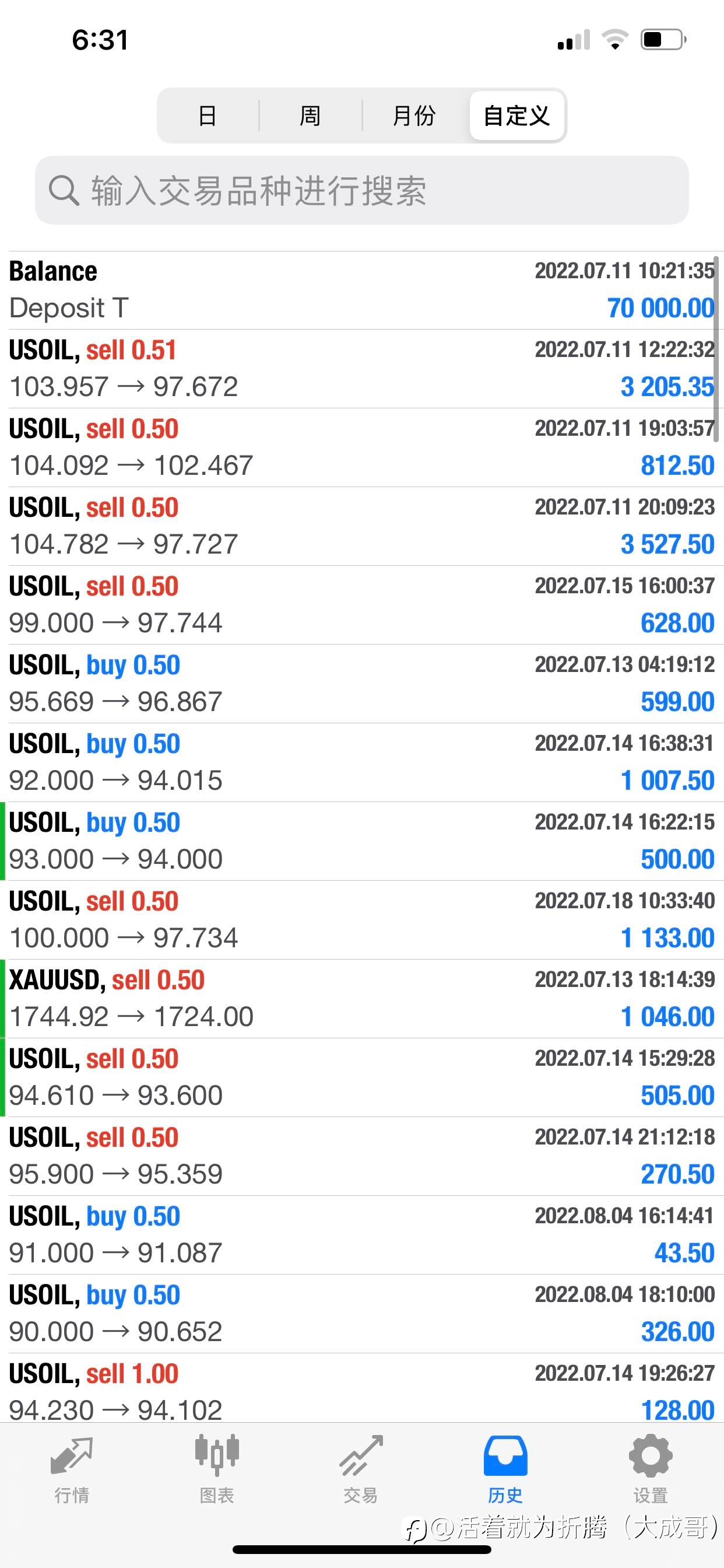Tap the symbol search field
The image size is (724, 1568).
(361, 190)
